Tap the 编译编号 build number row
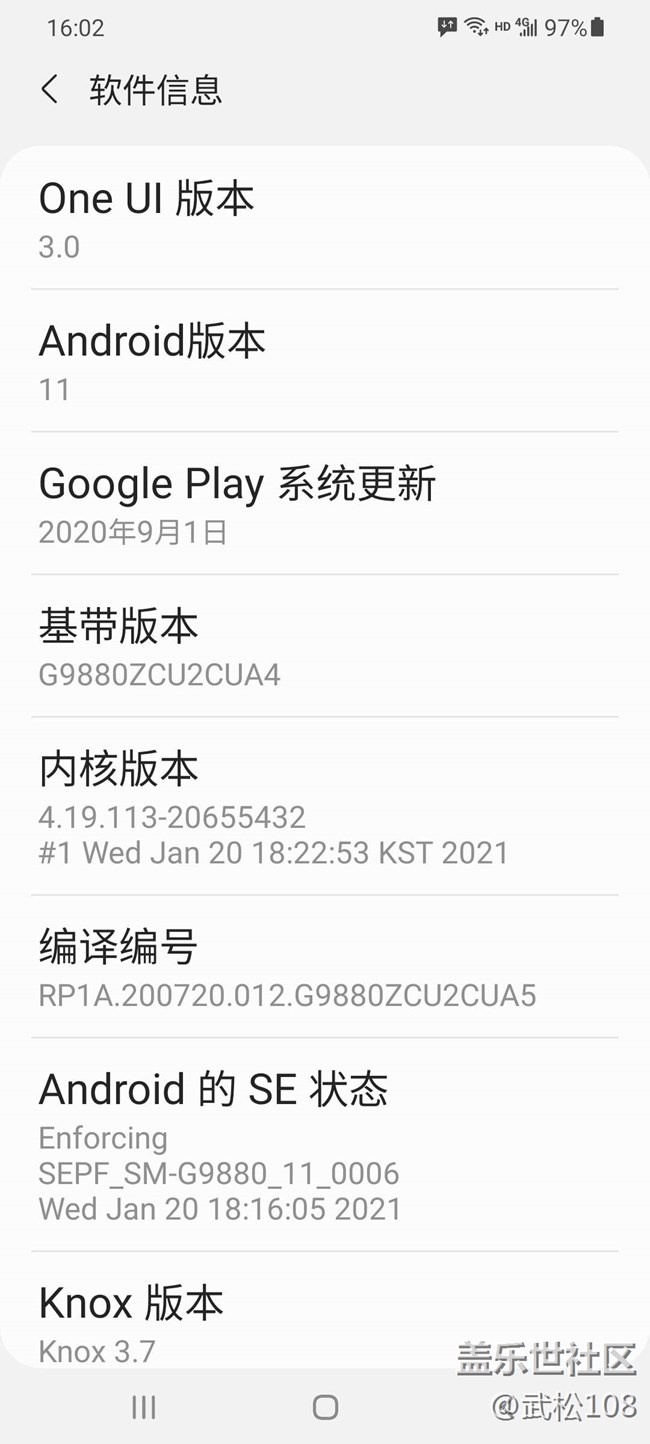 (x=325, y=966)
